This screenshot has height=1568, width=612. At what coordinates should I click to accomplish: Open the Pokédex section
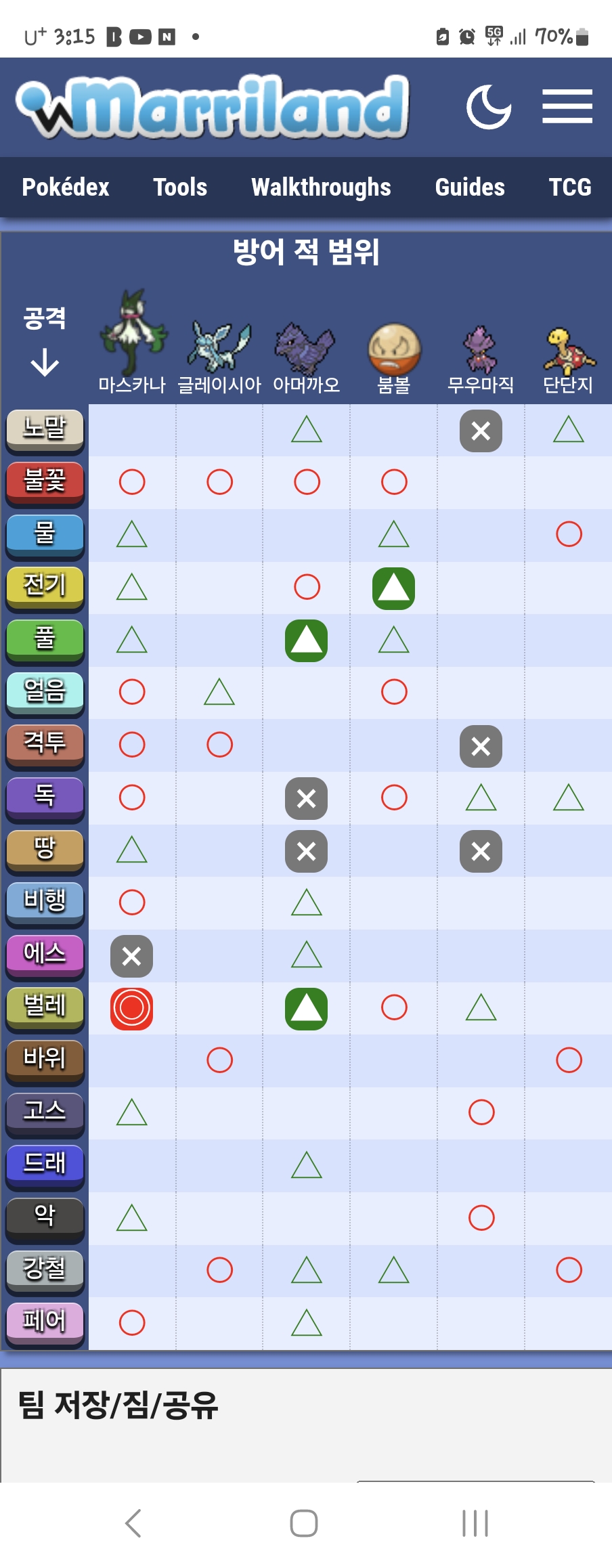click(66, 187)
